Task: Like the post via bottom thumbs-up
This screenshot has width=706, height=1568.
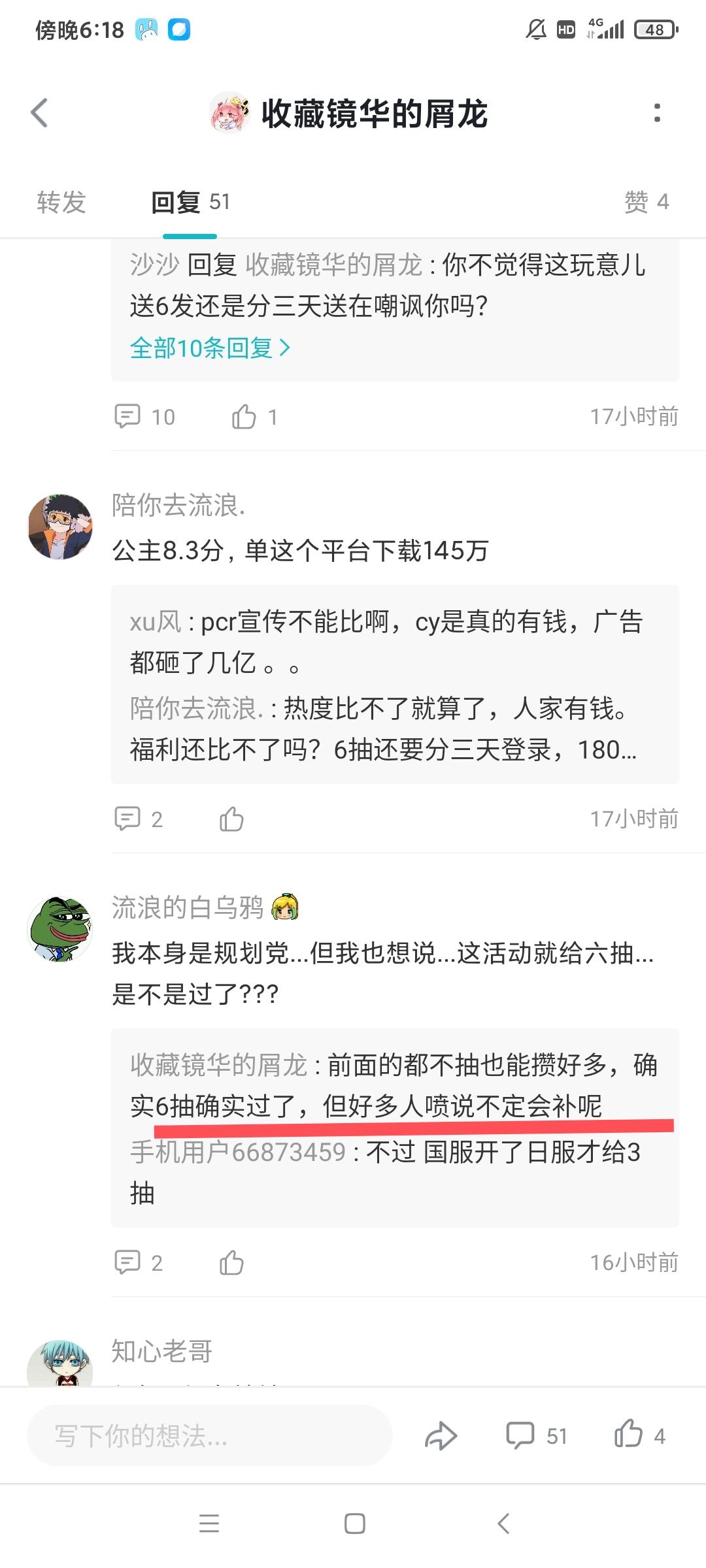Action: point(640,1435)
